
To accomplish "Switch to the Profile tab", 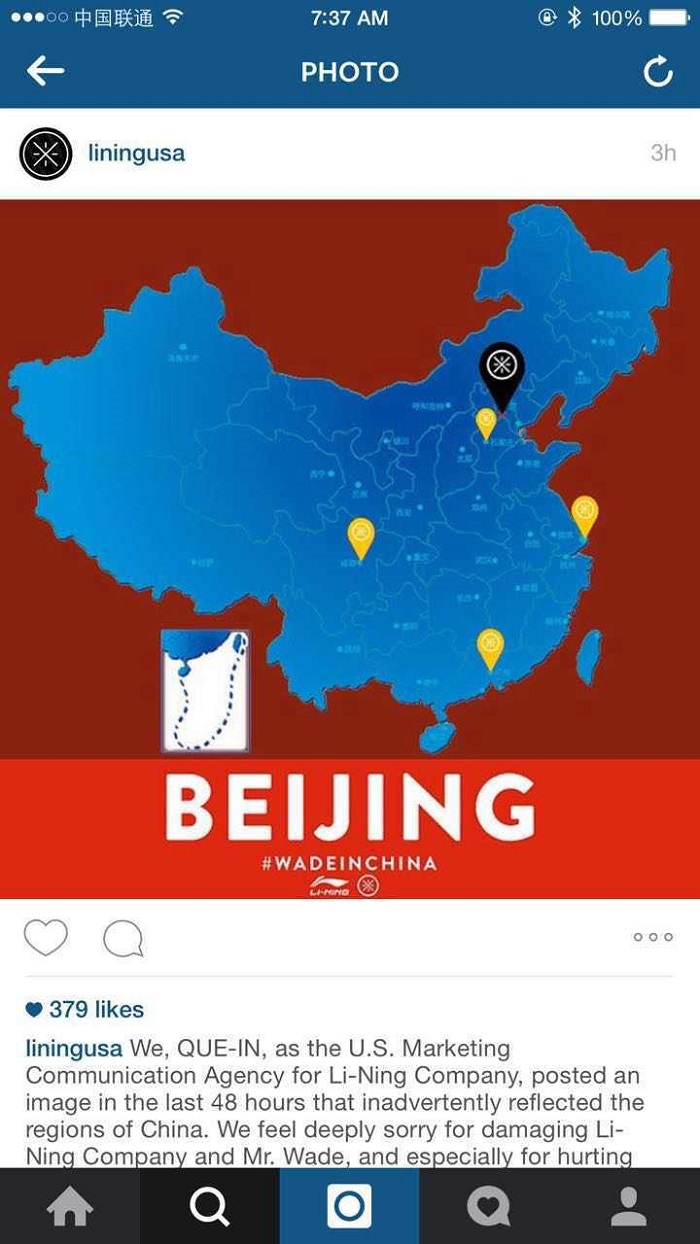I will (629, 1206).
